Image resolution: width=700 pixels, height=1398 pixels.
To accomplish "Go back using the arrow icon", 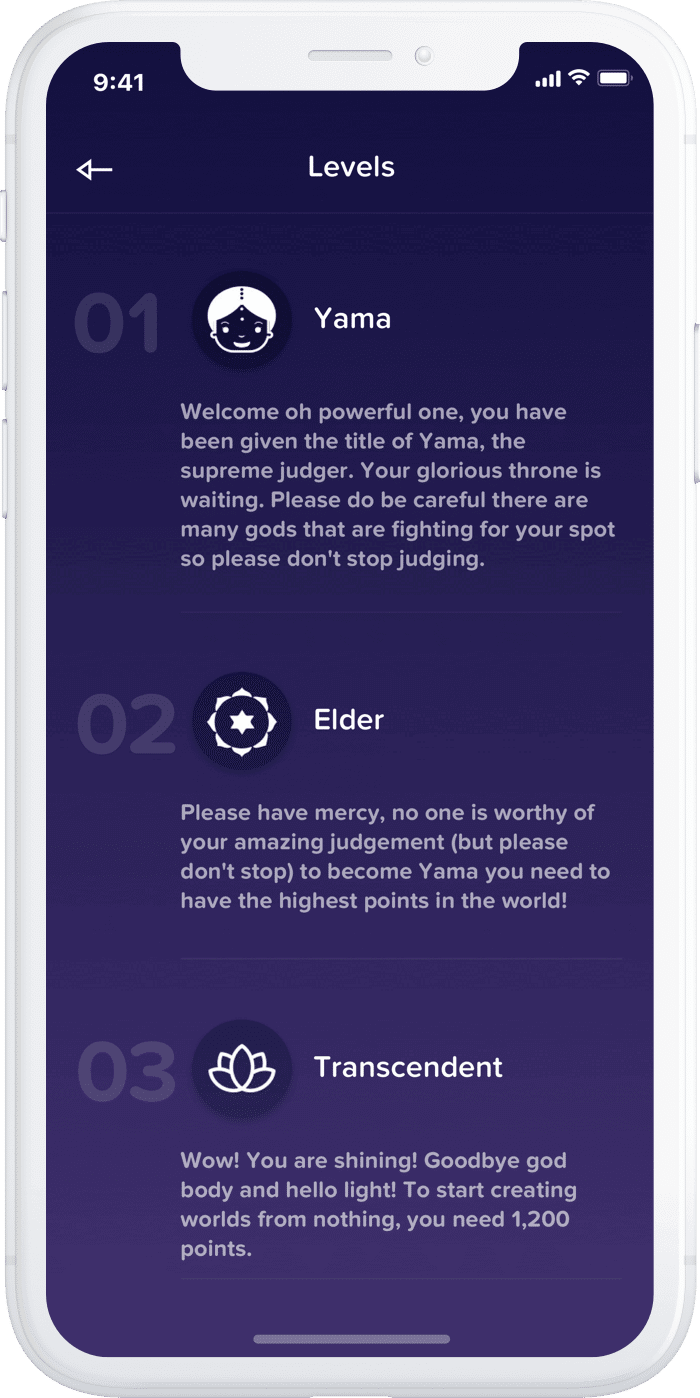I will click(94, 170).
